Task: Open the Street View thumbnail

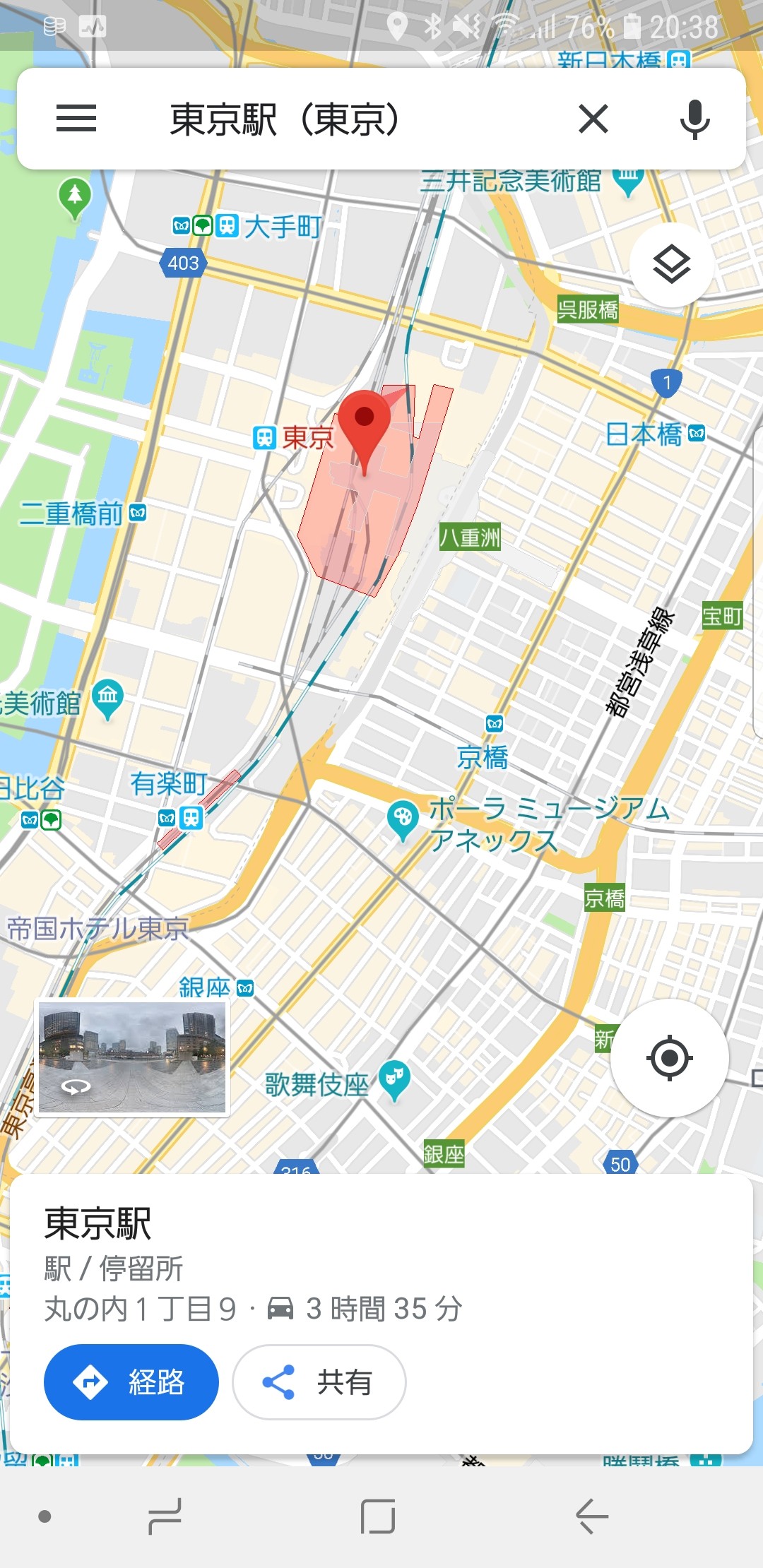Action: (133, 1057)
